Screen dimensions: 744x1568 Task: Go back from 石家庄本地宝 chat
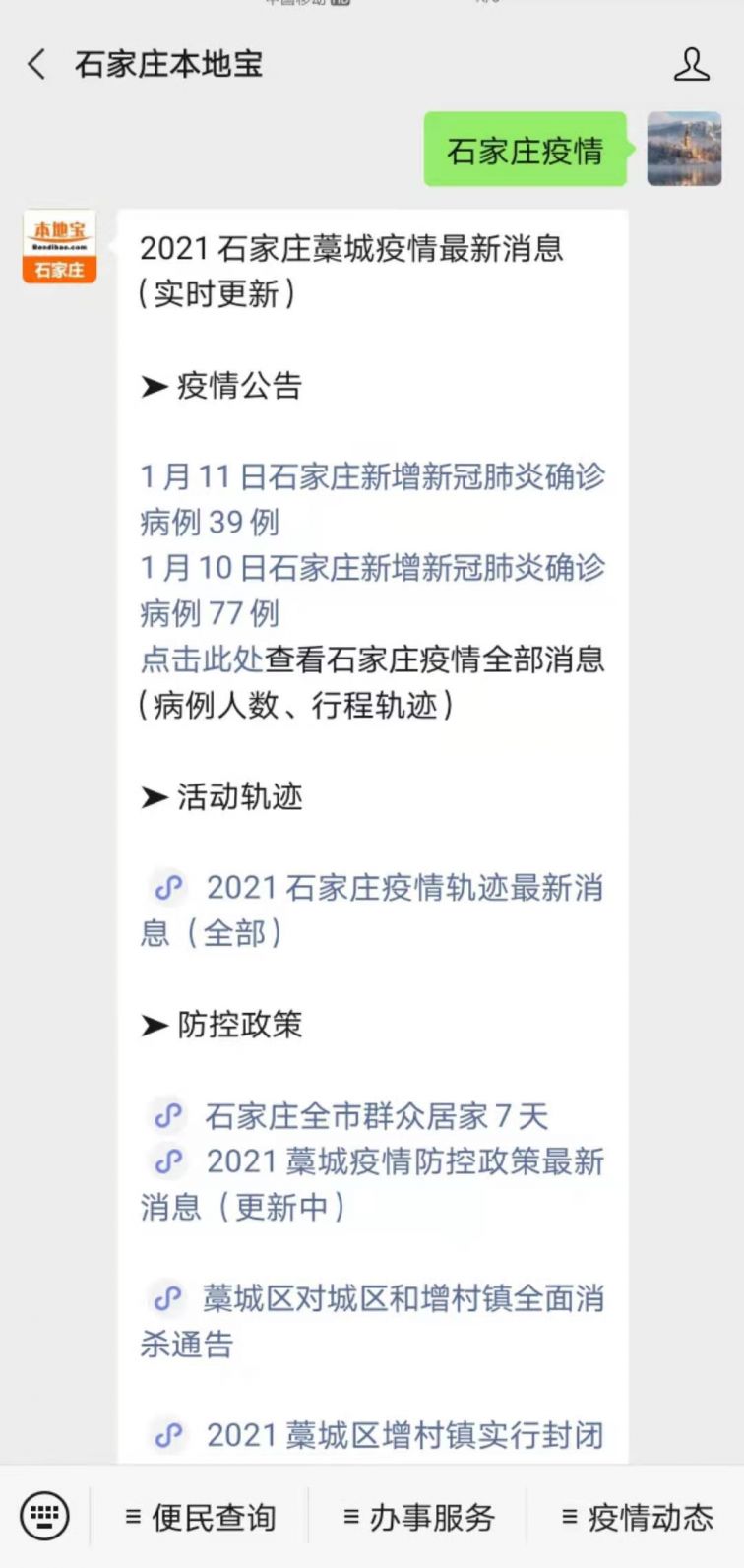pos(36,65)
